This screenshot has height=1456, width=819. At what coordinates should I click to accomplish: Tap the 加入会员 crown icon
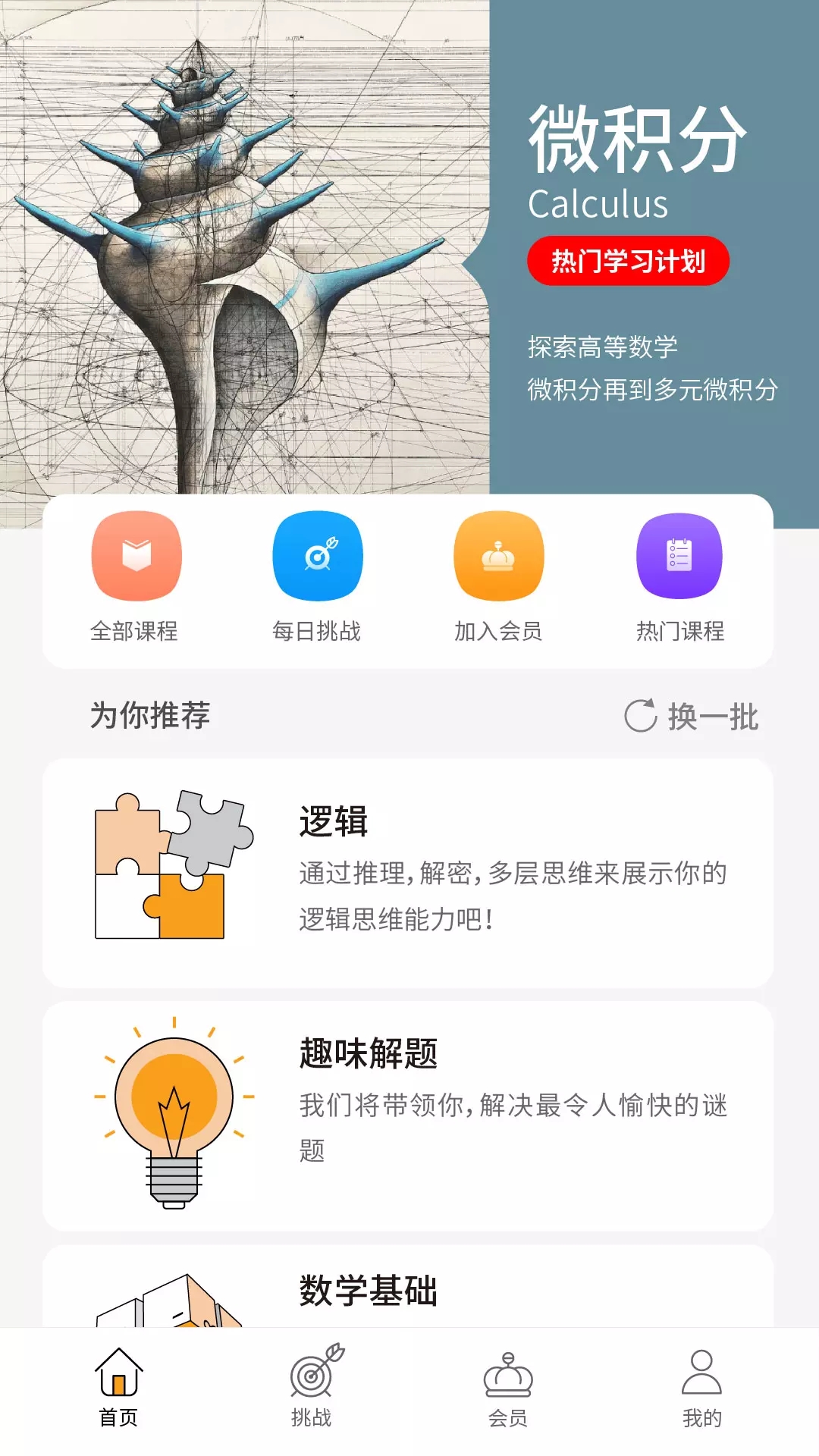pos(497,556)
